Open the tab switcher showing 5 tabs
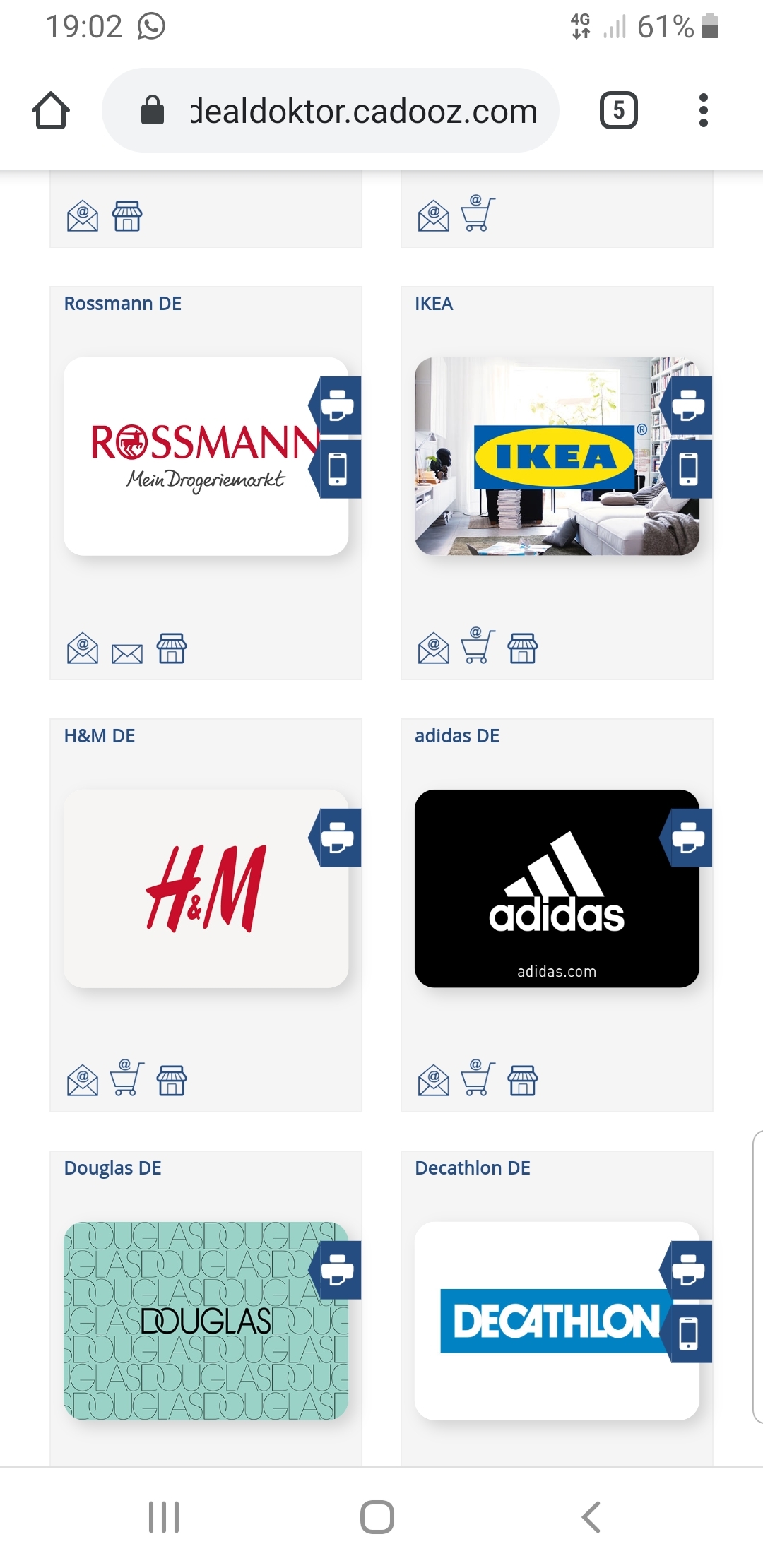This screenshot has width=763, height=1568. (619, 110)
